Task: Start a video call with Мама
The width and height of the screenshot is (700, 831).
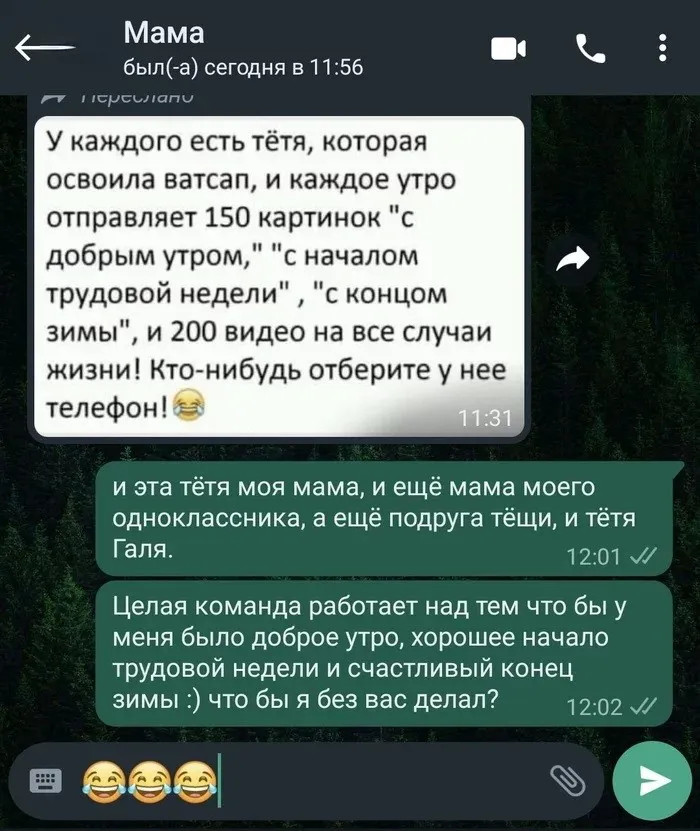Action: coord(508,49)
